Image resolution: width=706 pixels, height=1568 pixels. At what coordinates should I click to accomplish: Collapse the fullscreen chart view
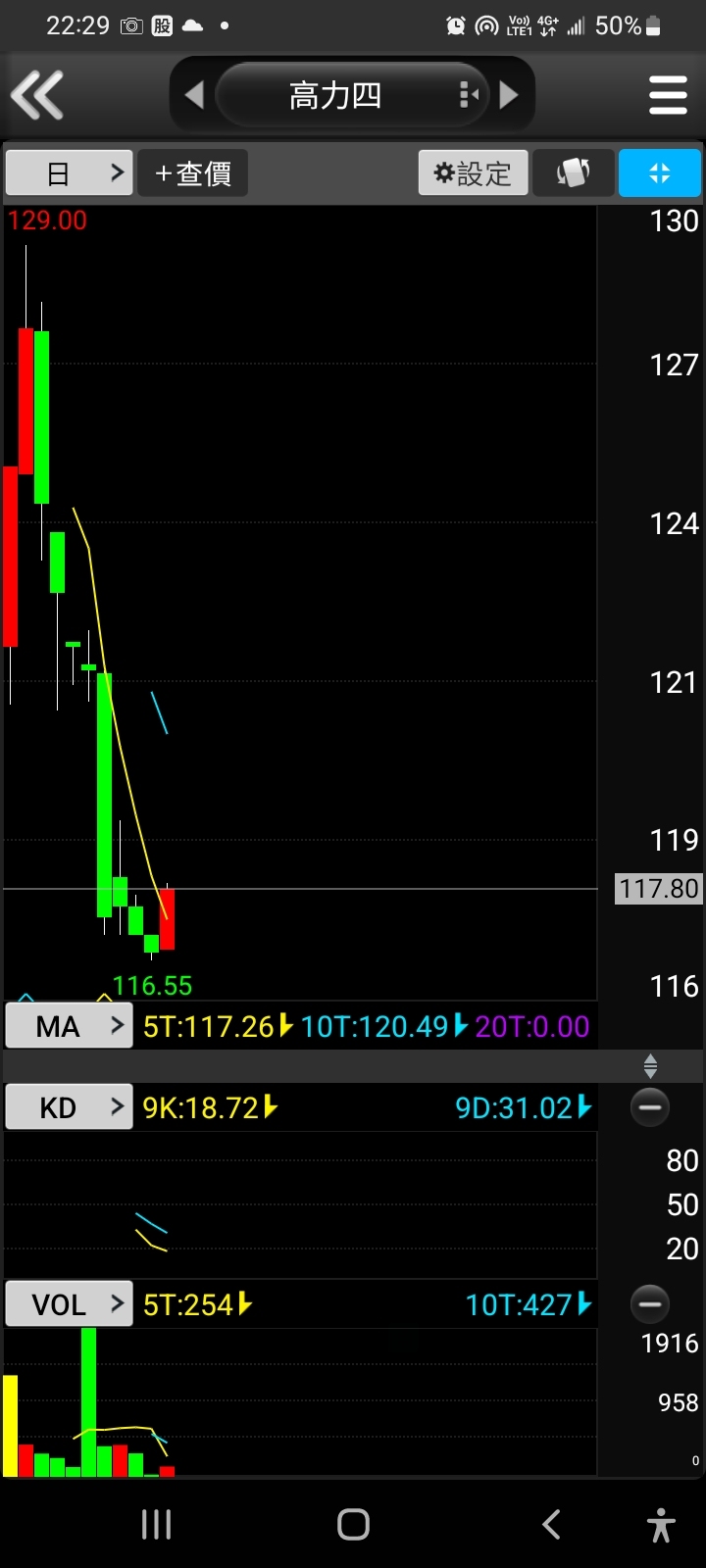[x=659, y=173]
